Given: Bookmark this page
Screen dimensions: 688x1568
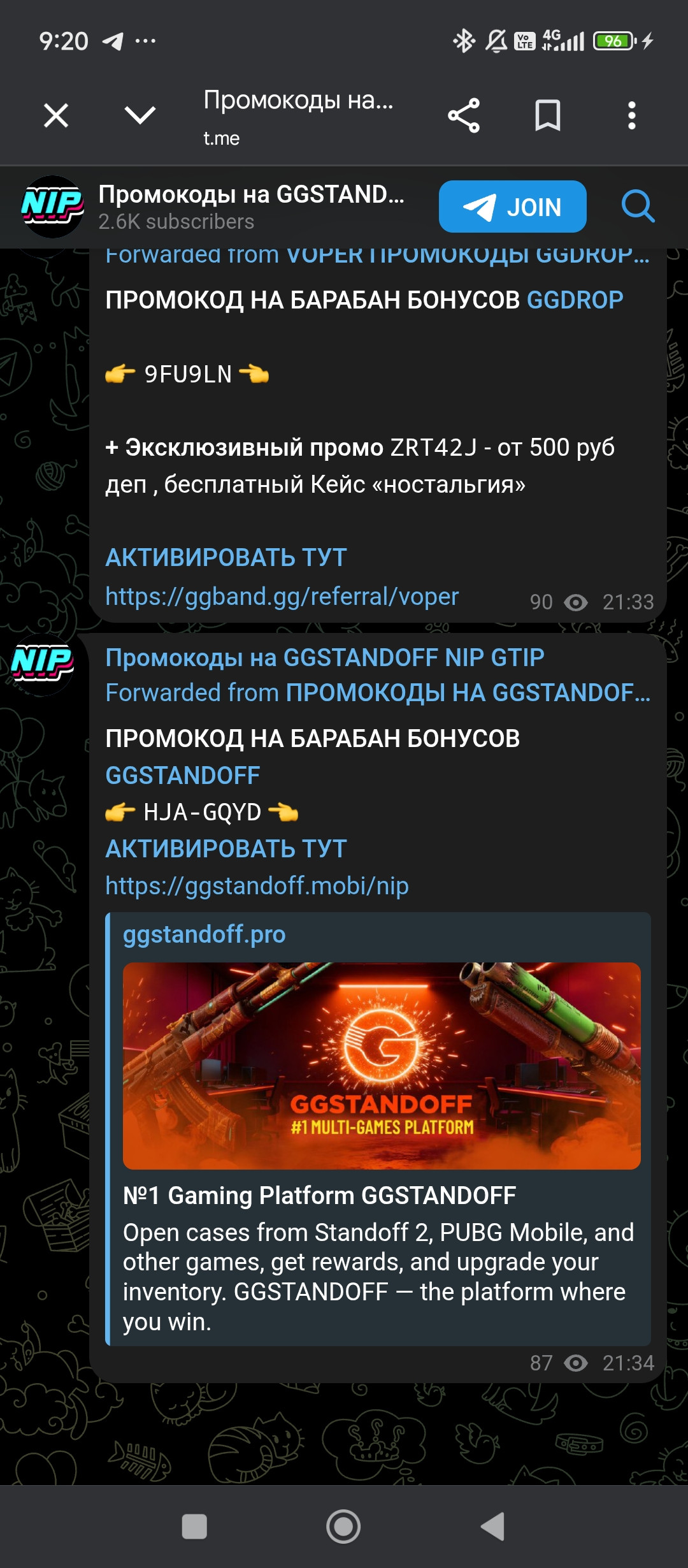Looking at the screenshot, I should coord(547,116).
